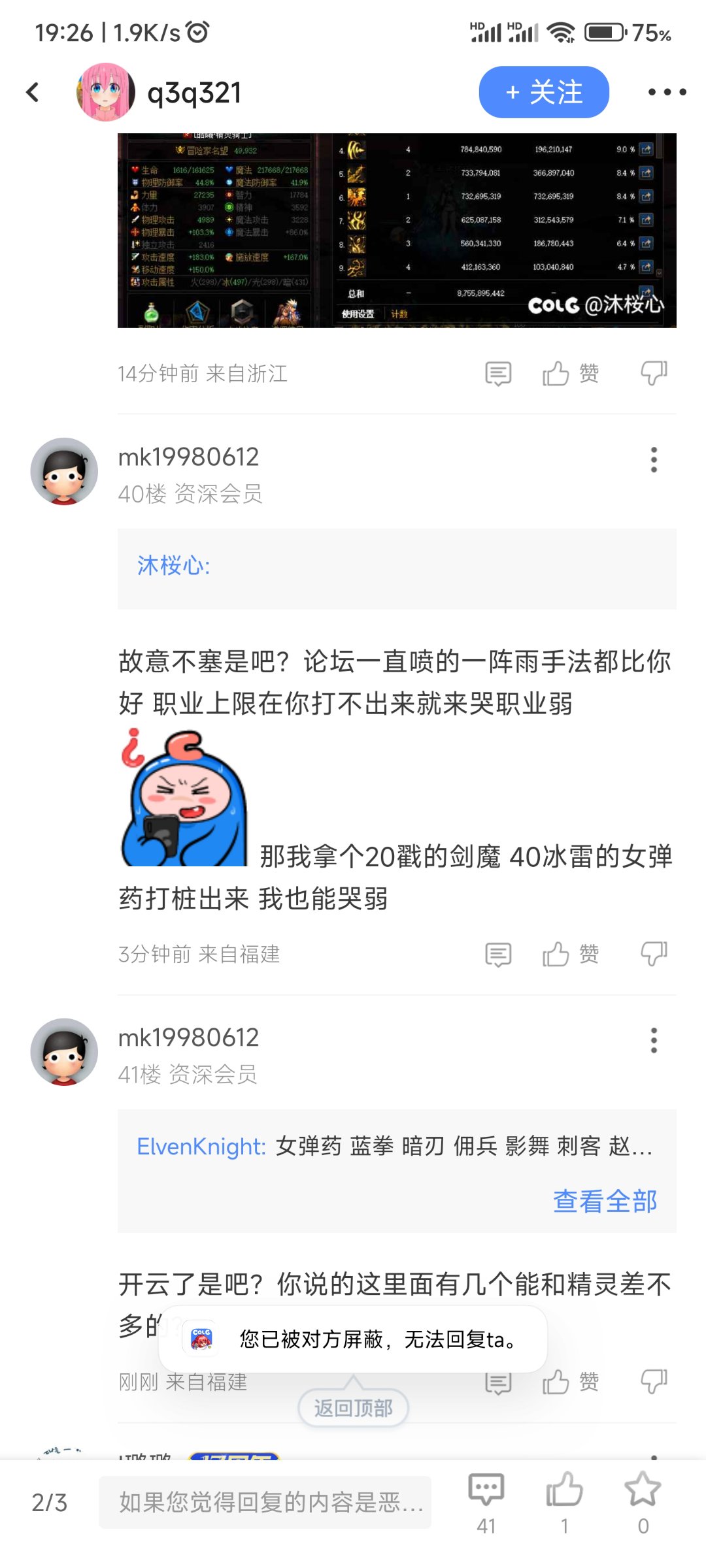This screenshot has height=1568, width=706.
Task: Like the comment from 浙江 posted 14分钟前
Action: (570, 374)
